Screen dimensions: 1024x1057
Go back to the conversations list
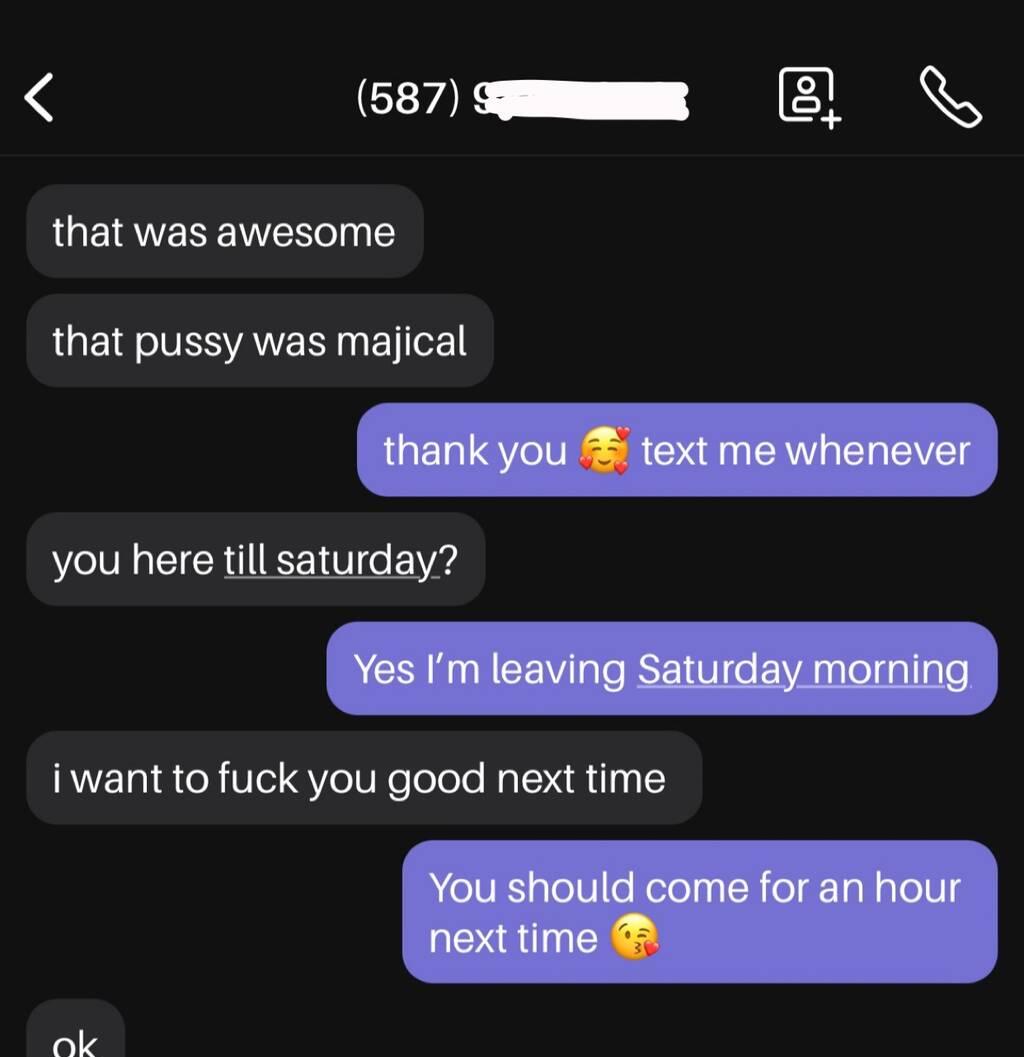pos(40,98)
